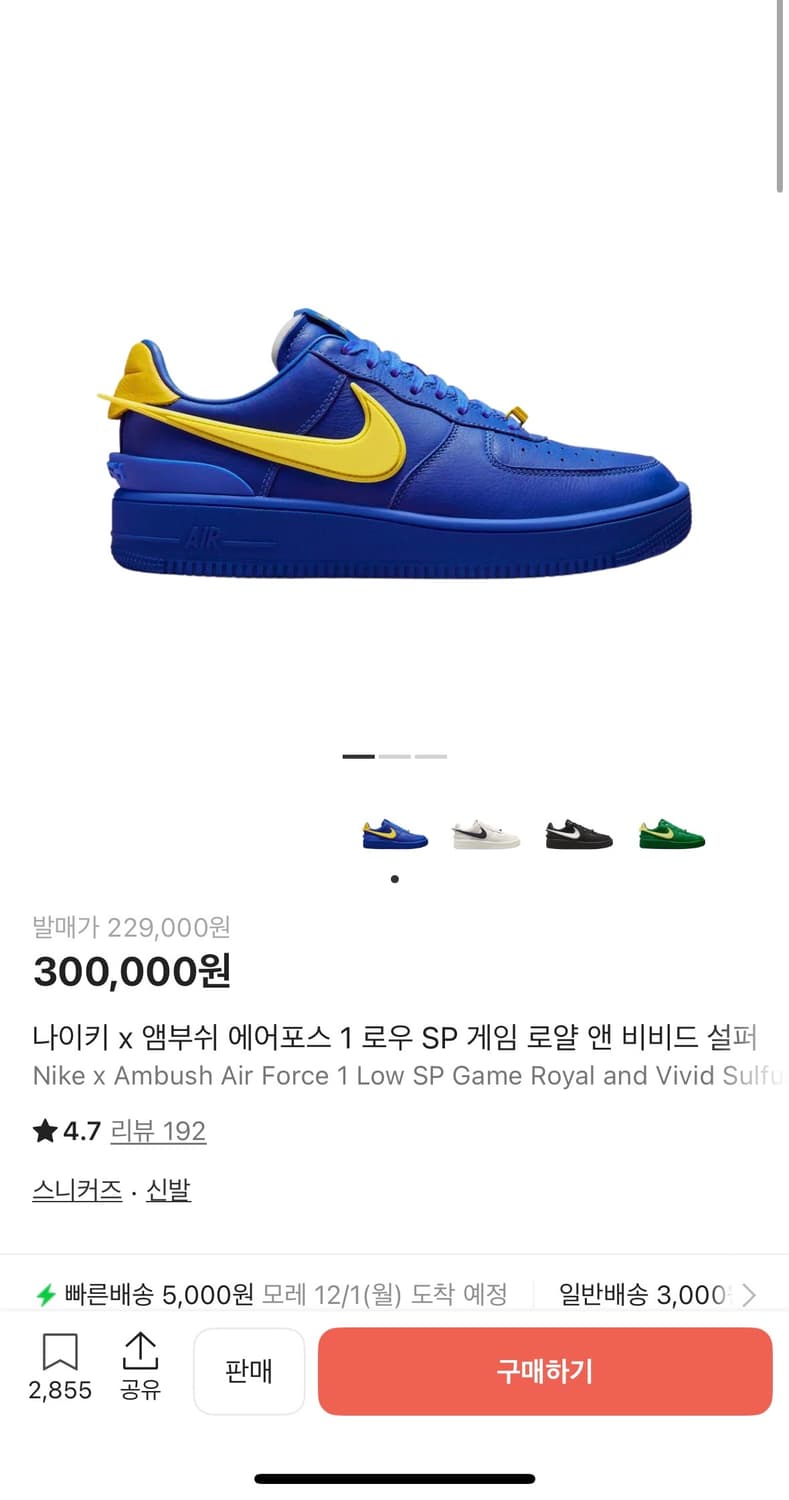Tap the 구매하기 purchase button
789x1500 pixels.
pyautogui.click(x=545, y=1371)
